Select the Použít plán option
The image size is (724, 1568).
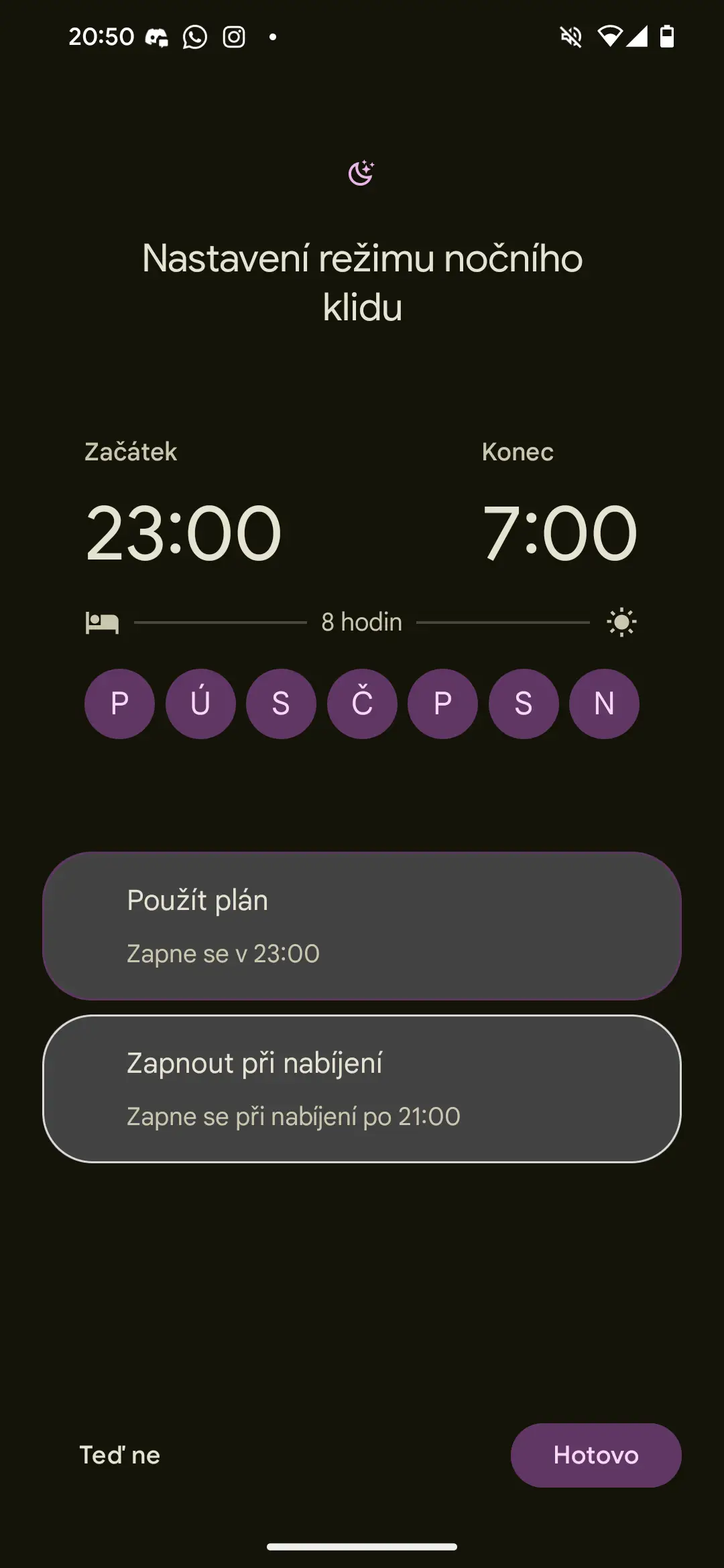tap(362, 926)
